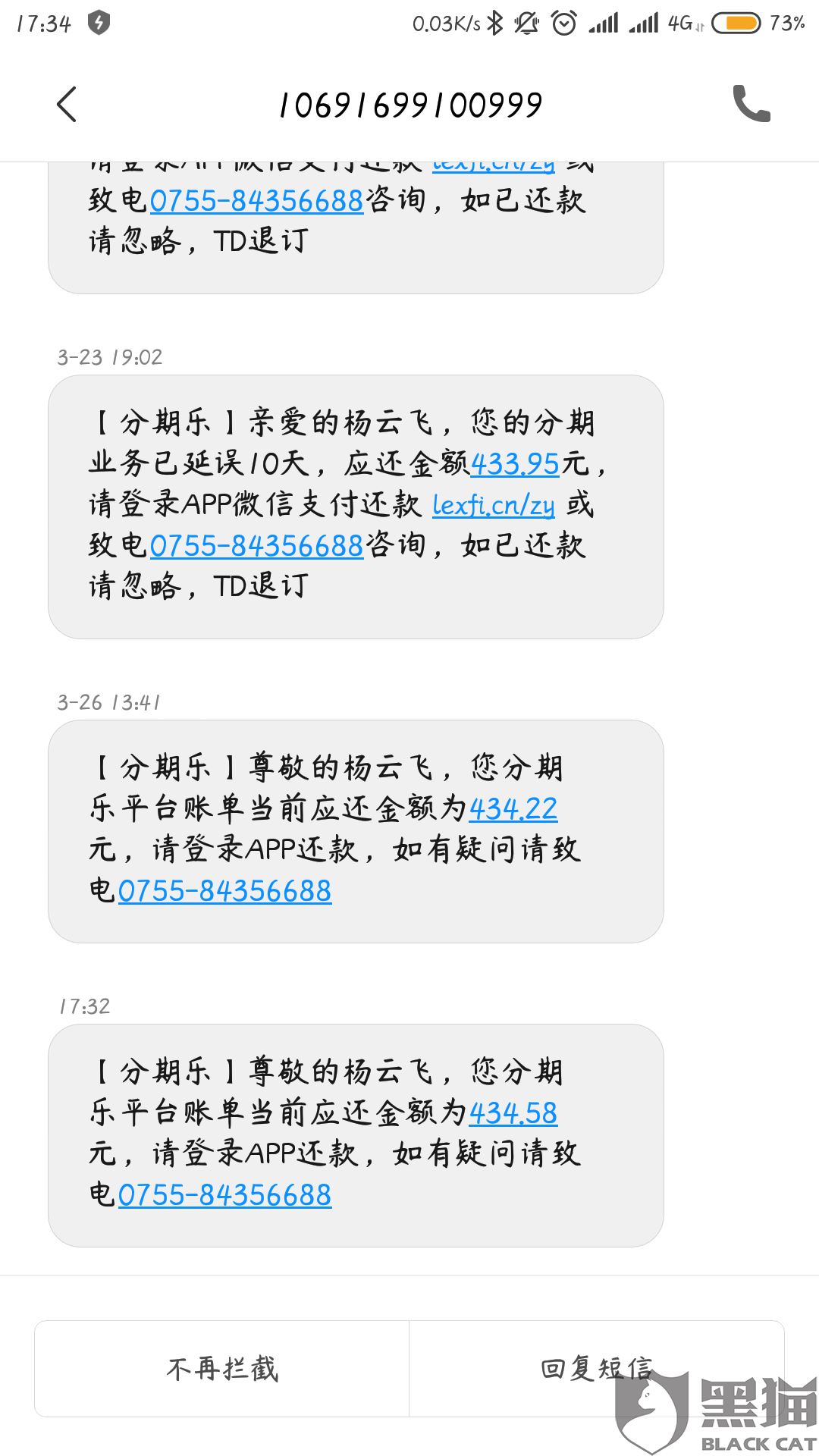
Task: Dial 0755-84356688 from the 3-26 13:41 message
Action: tap(224, 891)
